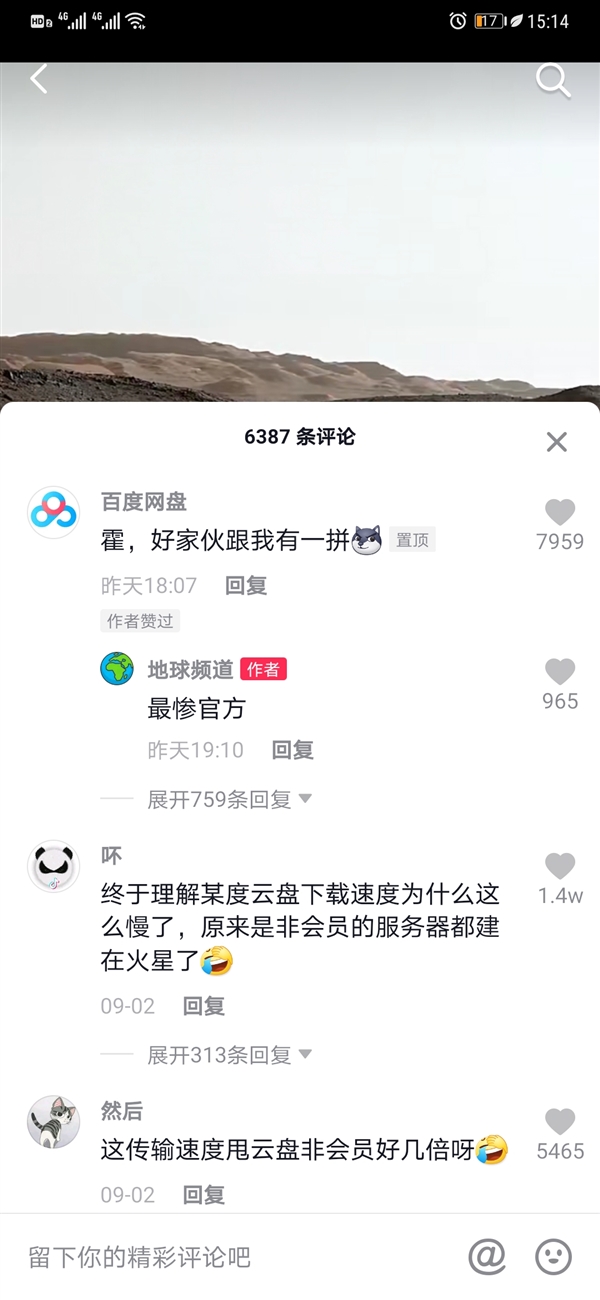
Task: Like the 百度网盘 comment
Action: pos(560,513)
